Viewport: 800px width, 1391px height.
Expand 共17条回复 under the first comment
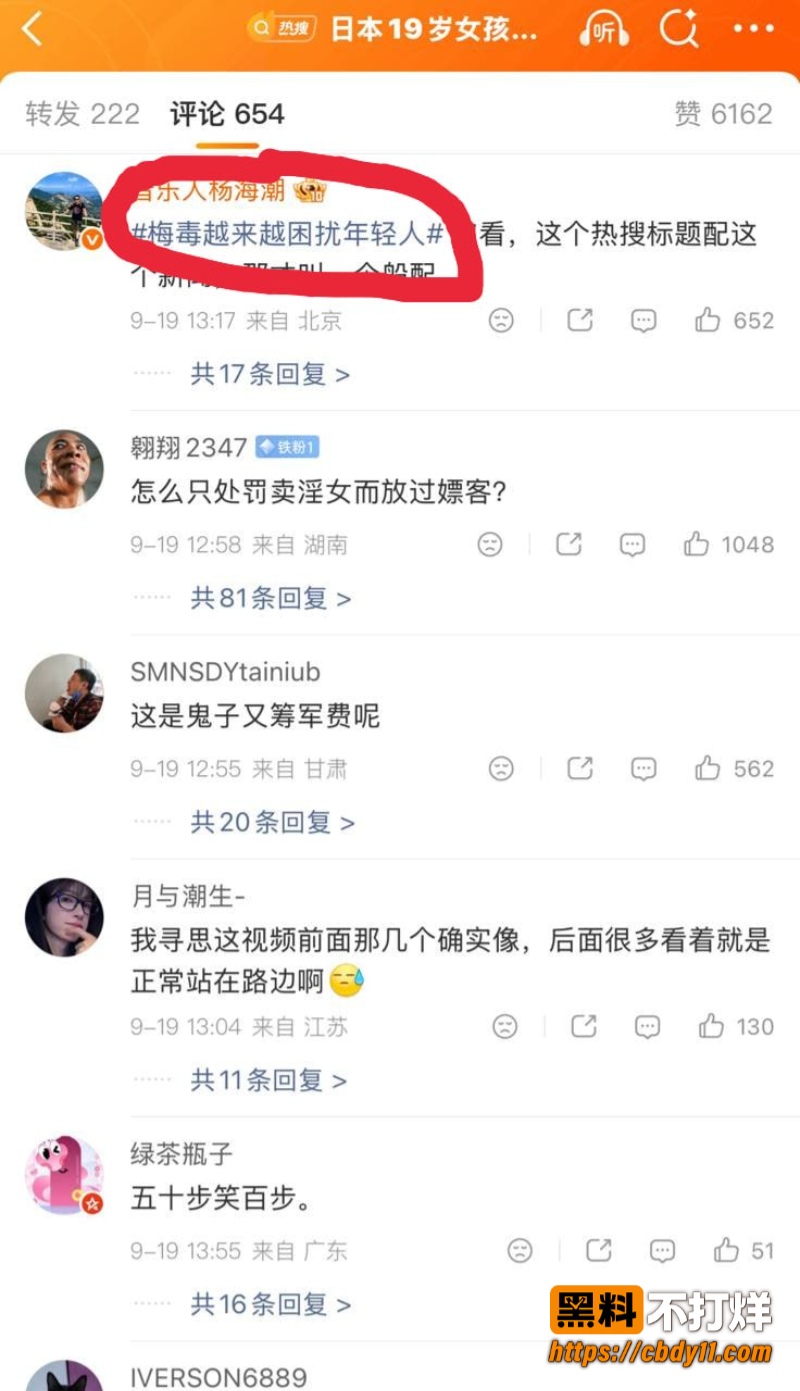(x=270, y=374)
